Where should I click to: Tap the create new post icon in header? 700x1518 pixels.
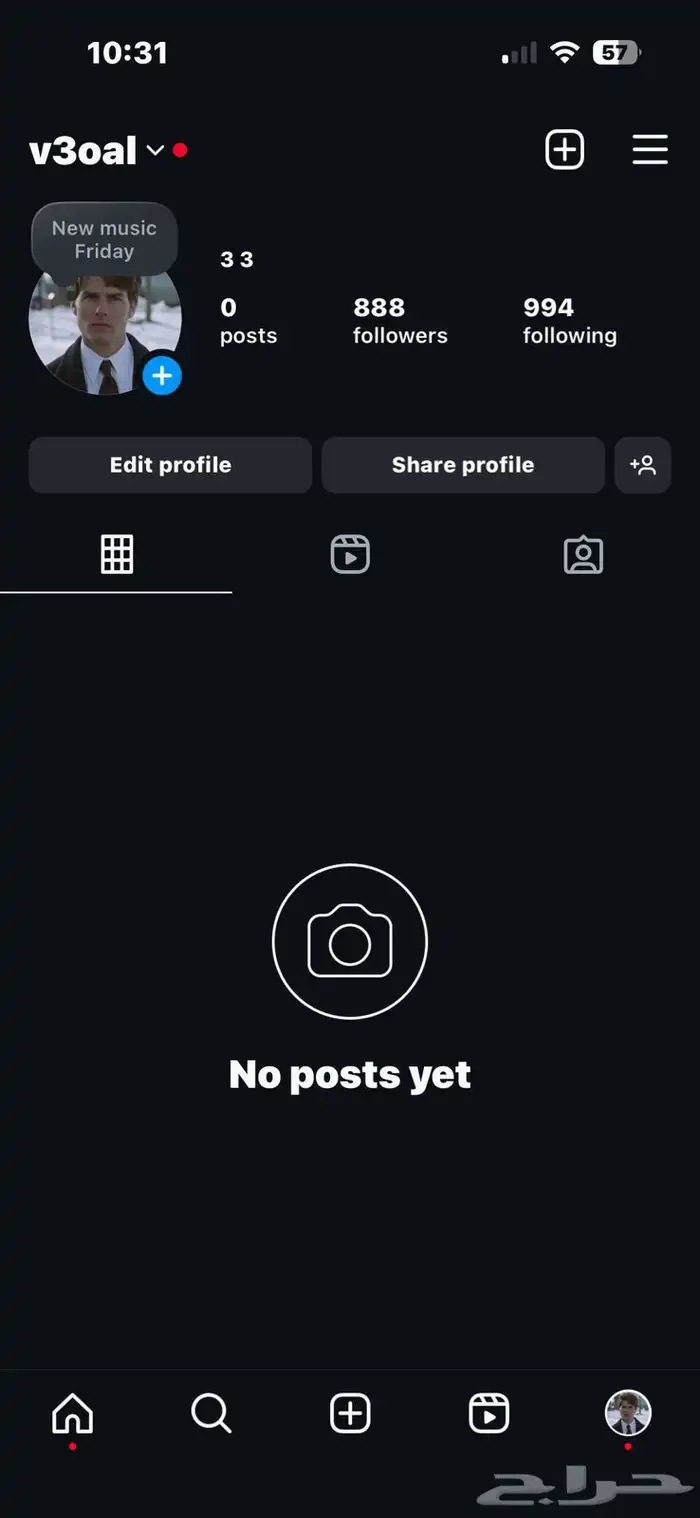pos(564,150)
